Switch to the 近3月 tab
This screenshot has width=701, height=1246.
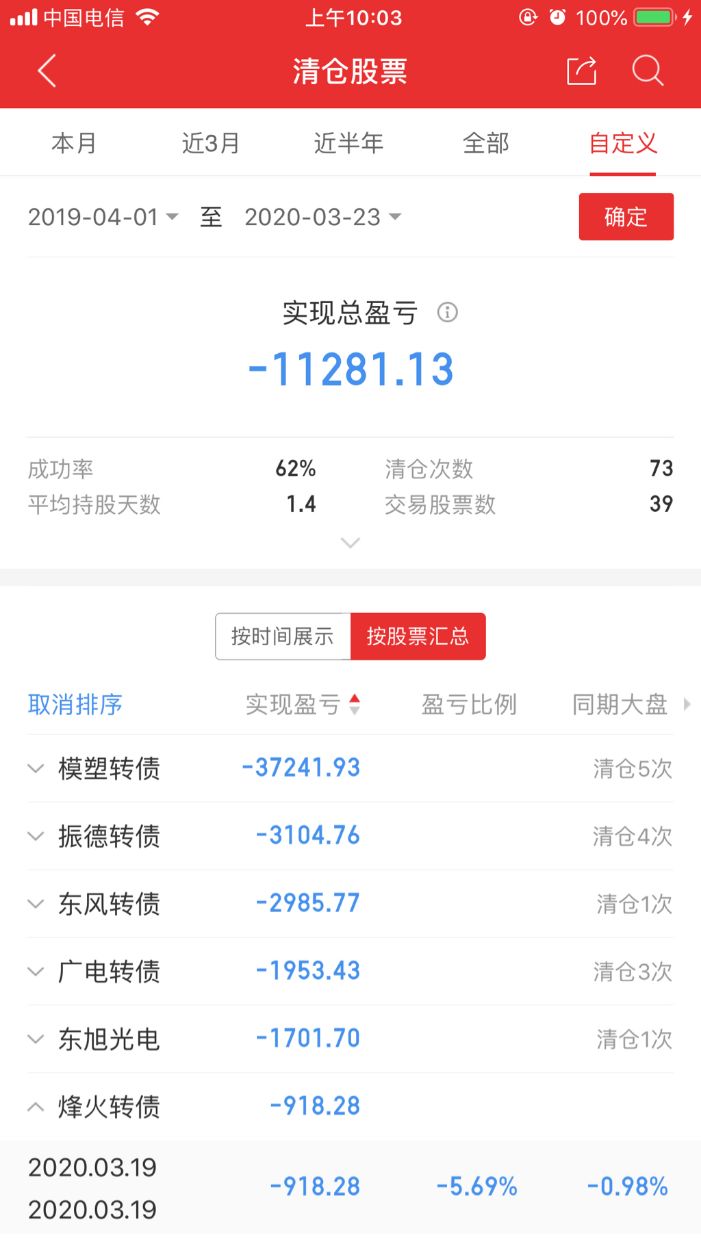pos(211,143)
